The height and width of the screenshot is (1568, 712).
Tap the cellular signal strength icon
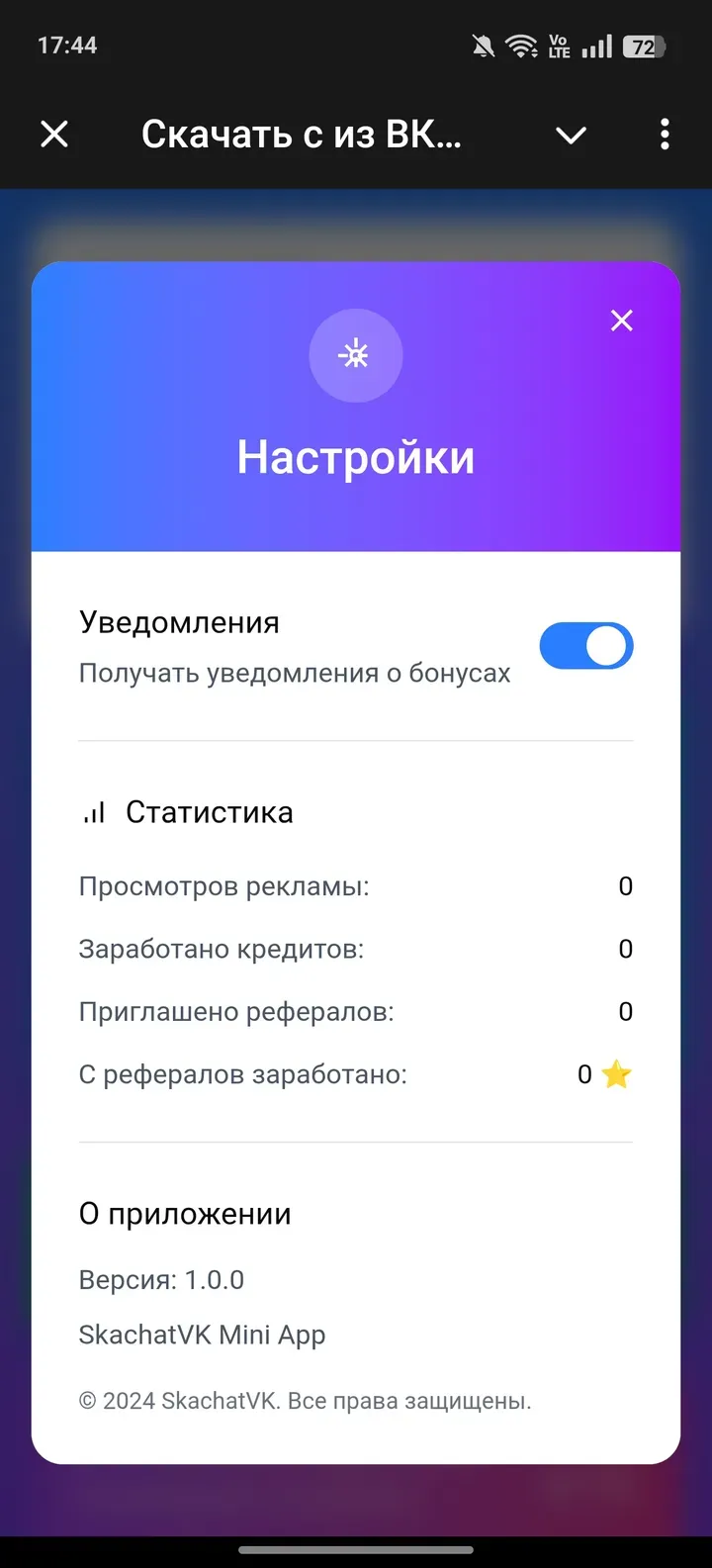pyautogui.click(x=597, y=45)
